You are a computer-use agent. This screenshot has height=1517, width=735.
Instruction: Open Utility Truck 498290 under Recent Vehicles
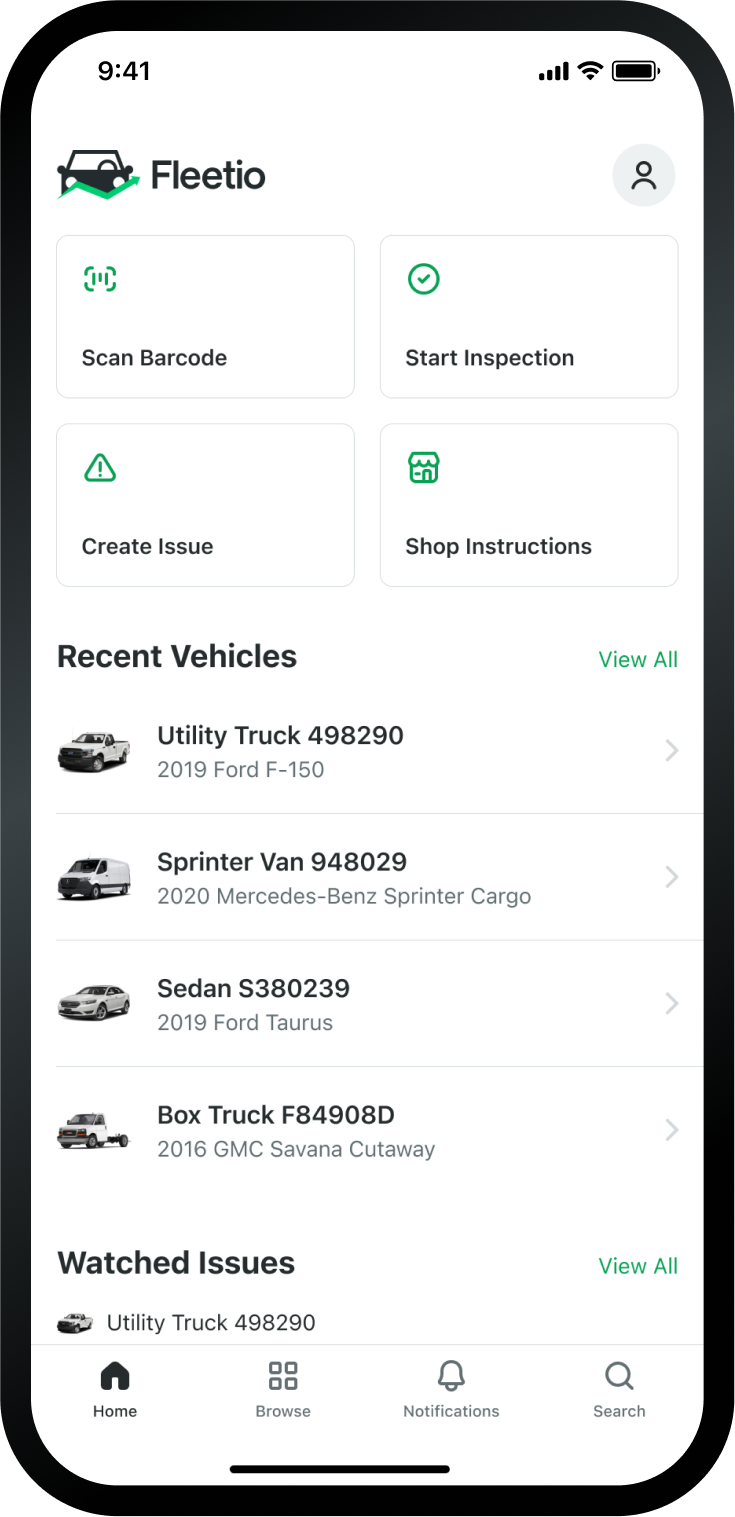(367, 751)
